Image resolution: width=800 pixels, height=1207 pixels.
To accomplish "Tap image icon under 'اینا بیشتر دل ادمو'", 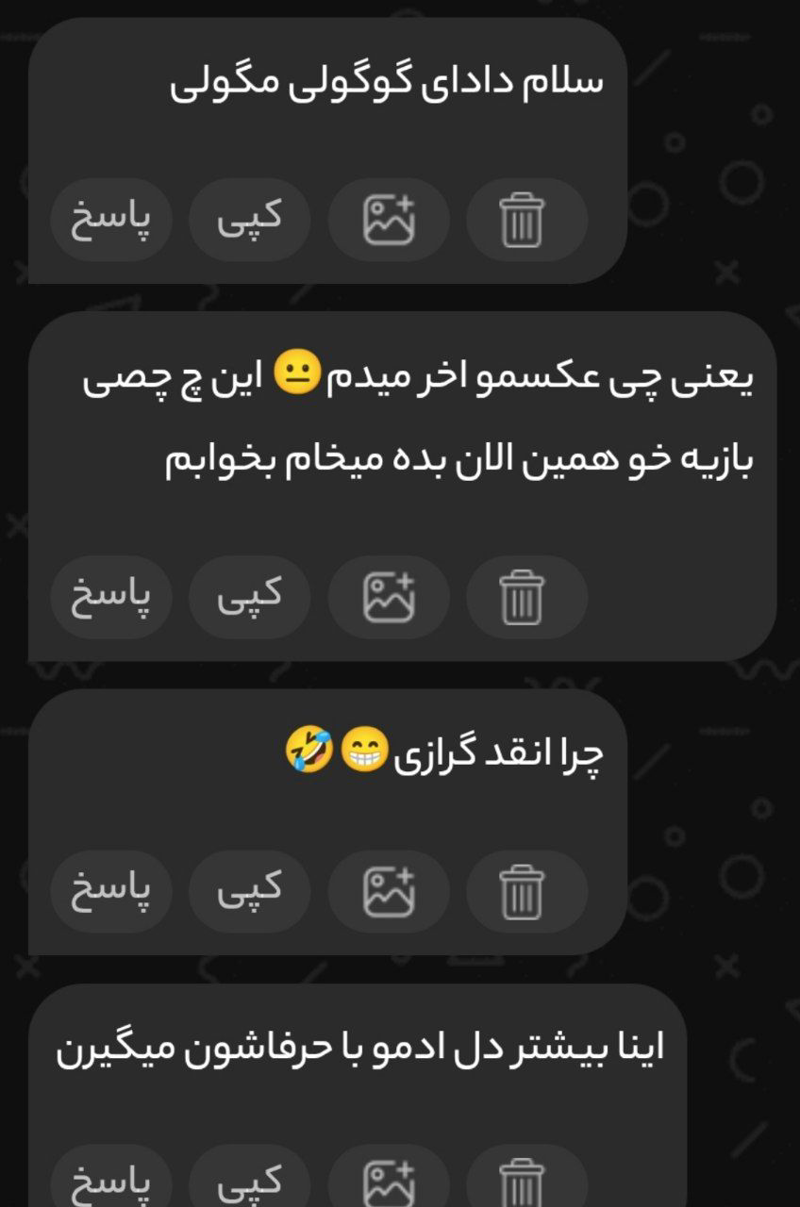I will (x=388, y=1185).
